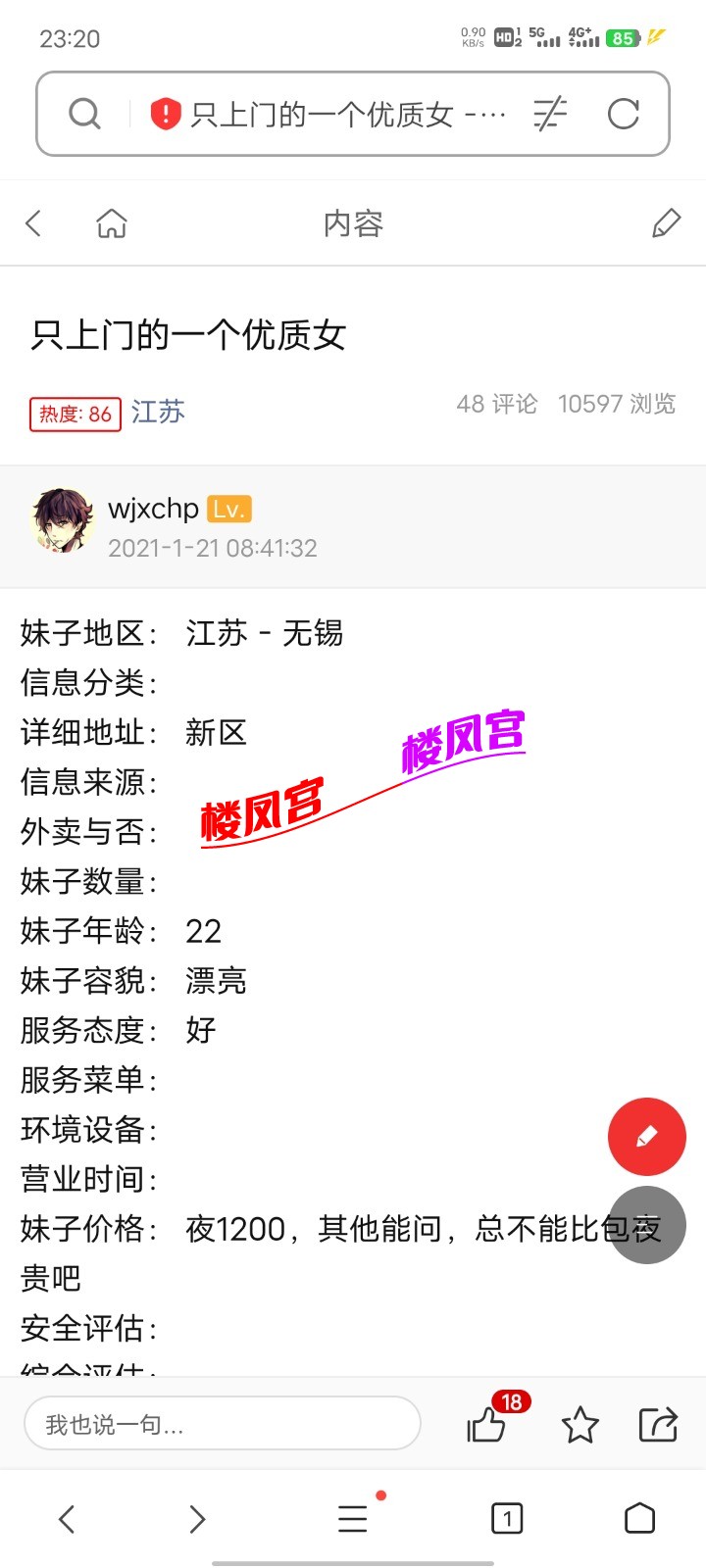The image size is (706, 1568).
Task: Tap the tab counter showing 1
Action: click(506, 1518)
